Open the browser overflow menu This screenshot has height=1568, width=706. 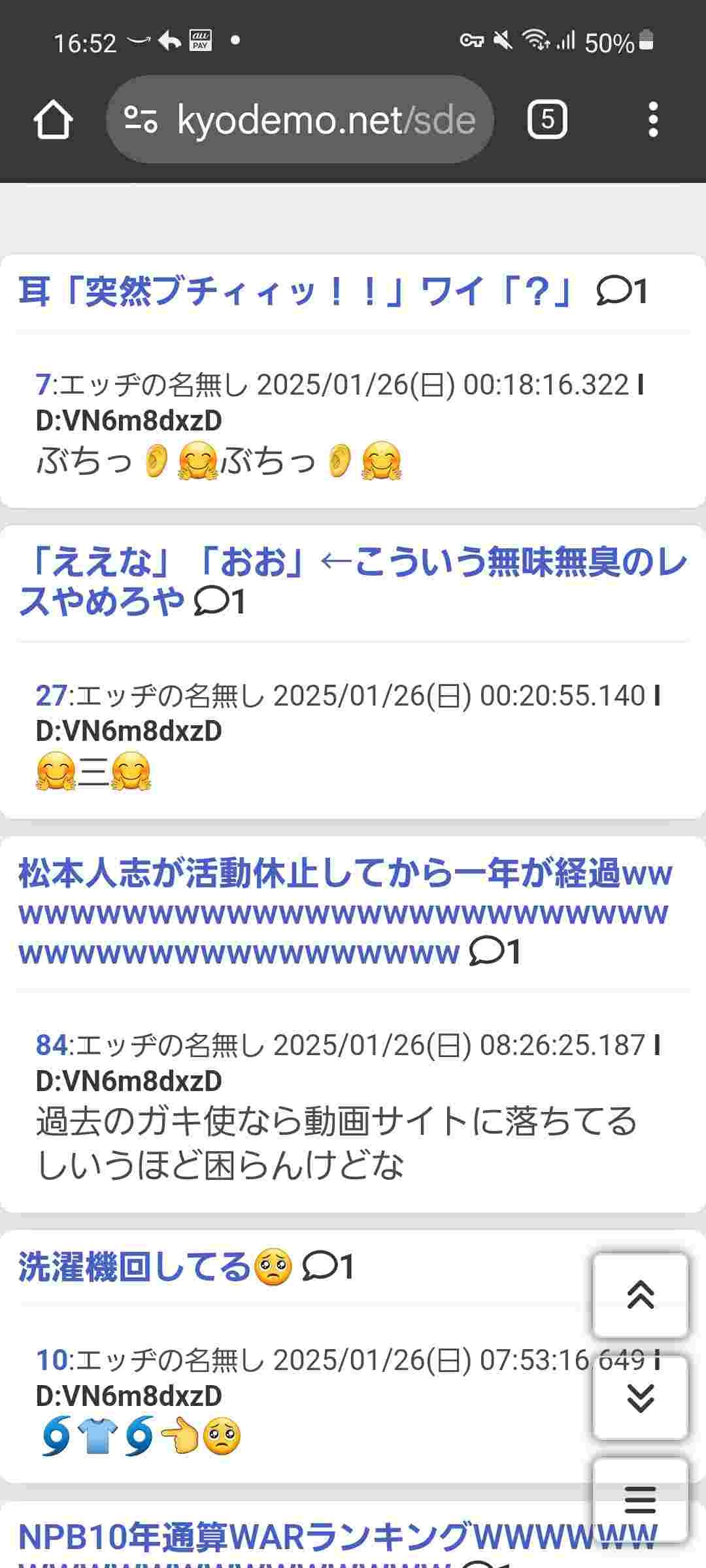[x=652, y=120]
